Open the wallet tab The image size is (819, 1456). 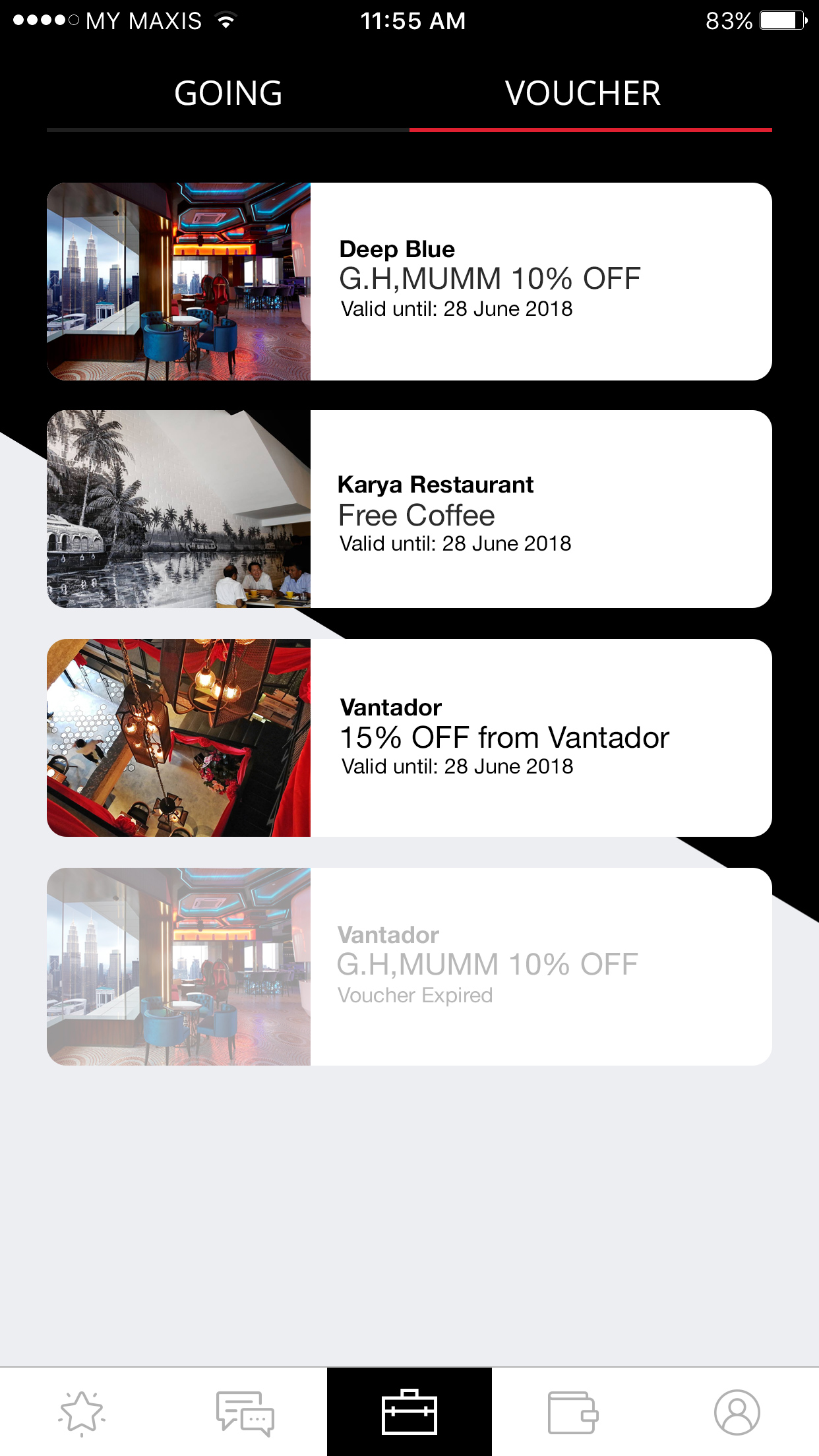pos(572,1412)
